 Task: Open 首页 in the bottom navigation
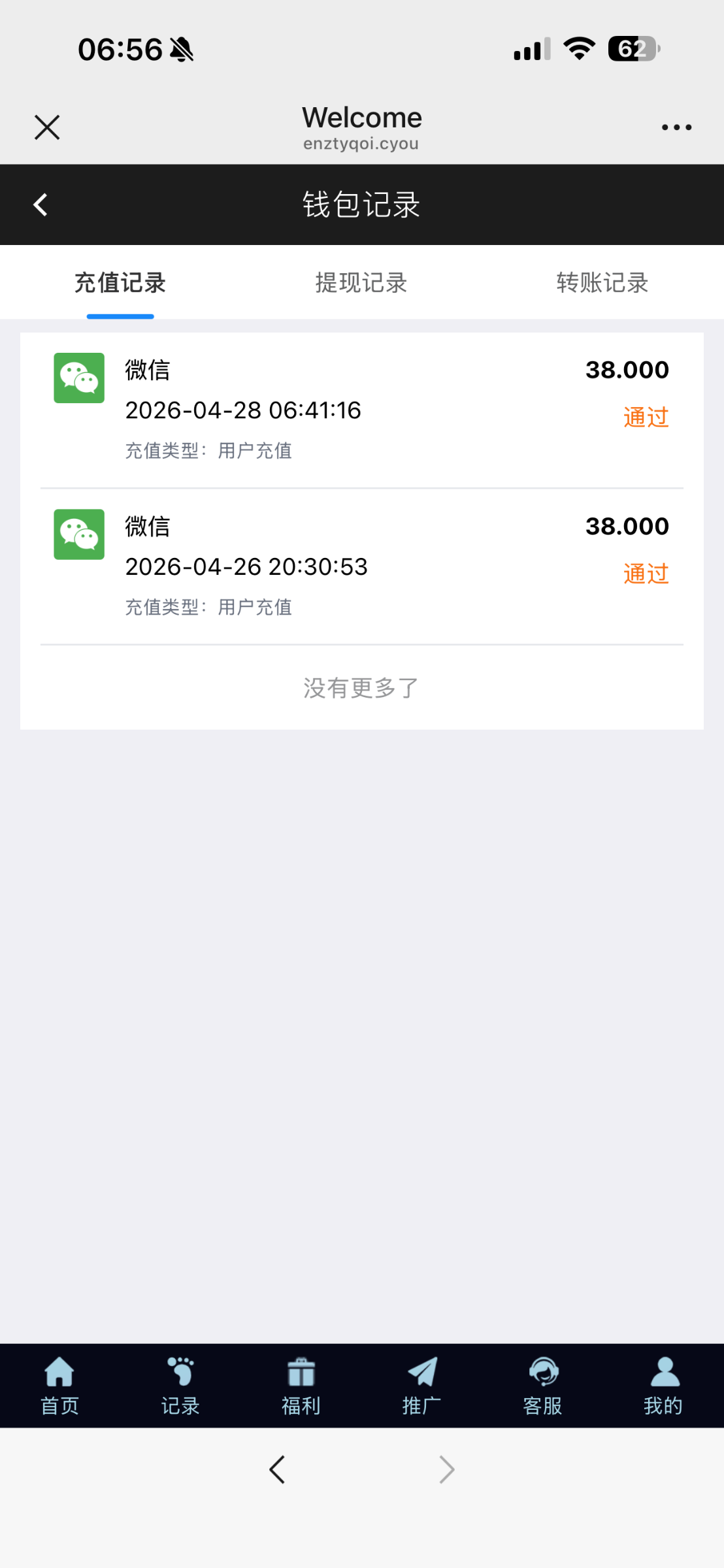(59, 1385)
